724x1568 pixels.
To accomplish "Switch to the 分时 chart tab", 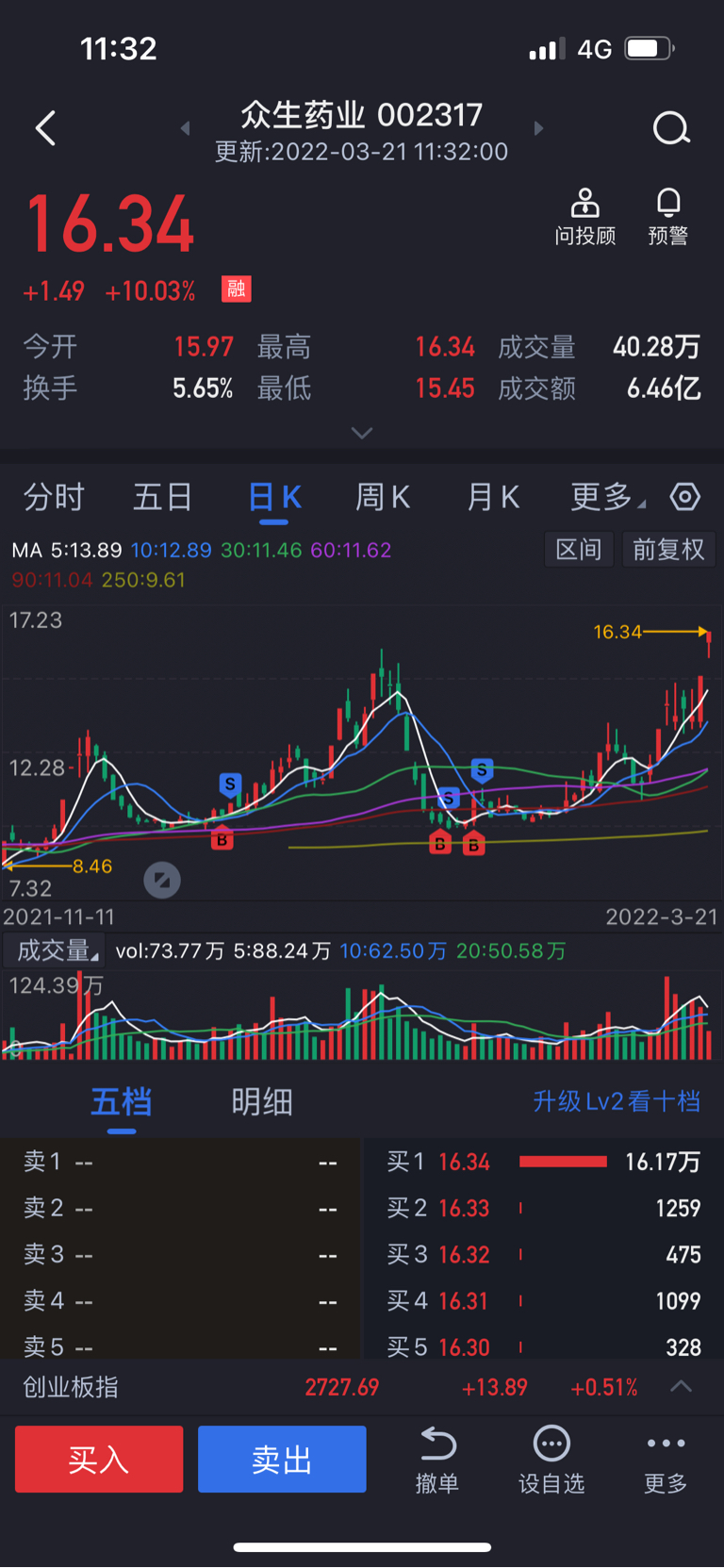I will click(x=54, y=497).
